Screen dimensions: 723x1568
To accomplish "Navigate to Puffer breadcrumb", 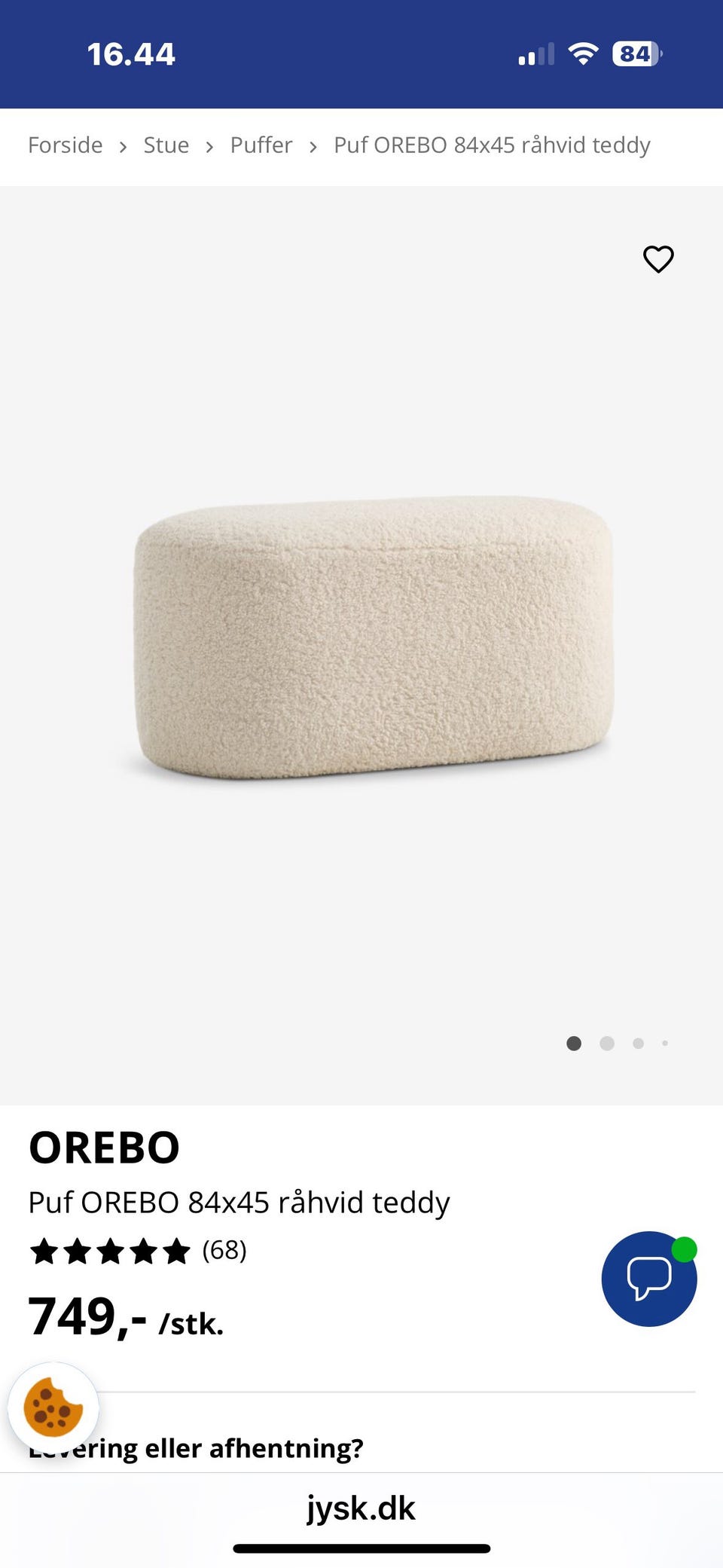I will pyautogui.click(x=261, y=145).
